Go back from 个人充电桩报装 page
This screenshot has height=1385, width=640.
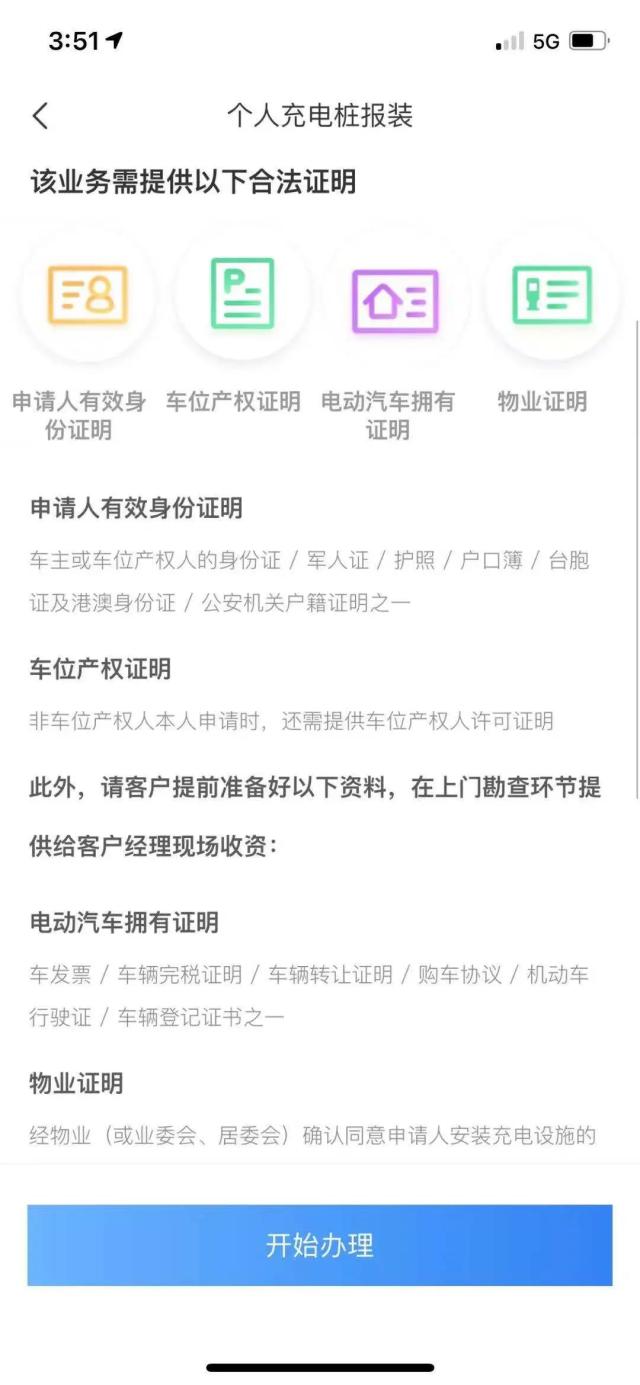(40, 116)
